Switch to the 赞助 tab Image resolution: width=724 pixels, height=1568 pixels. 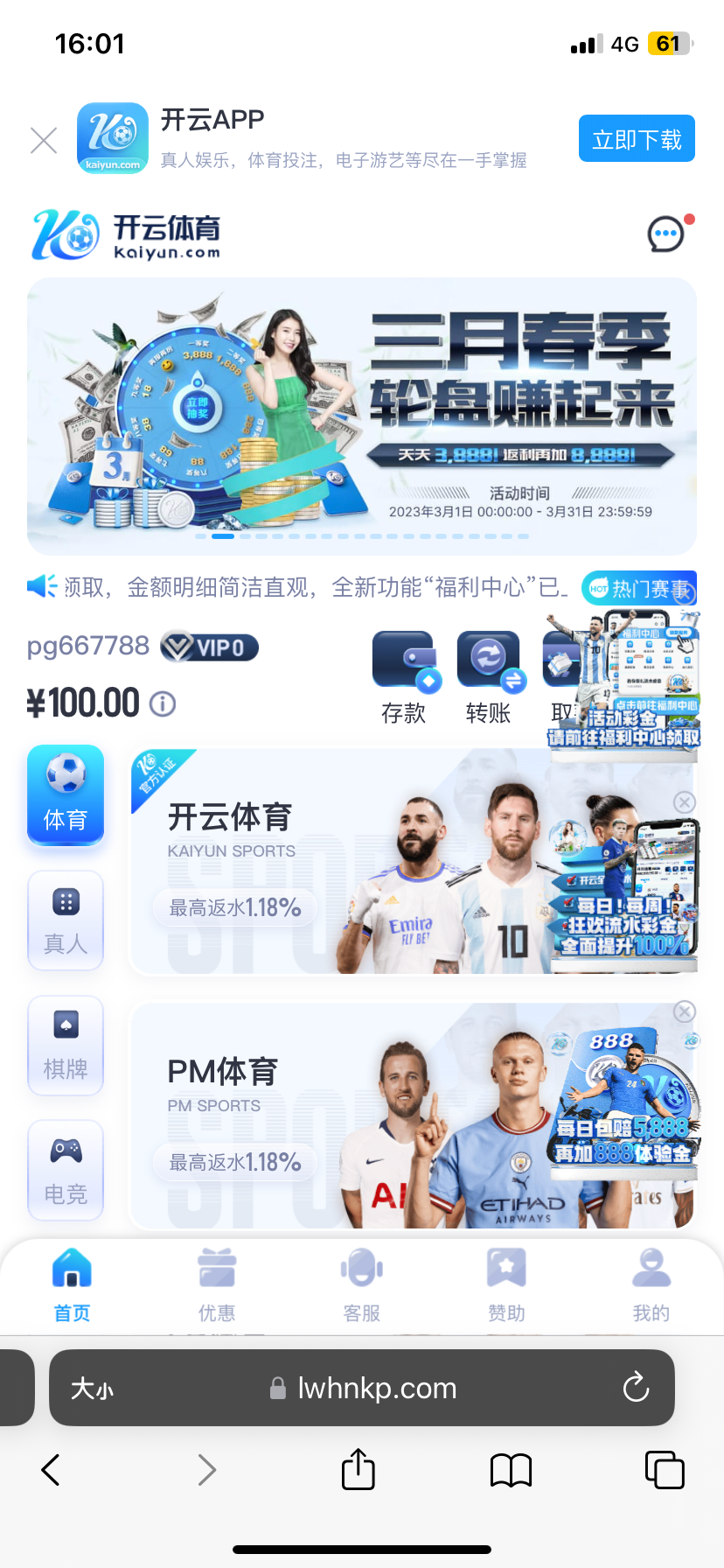(506, 1284)
